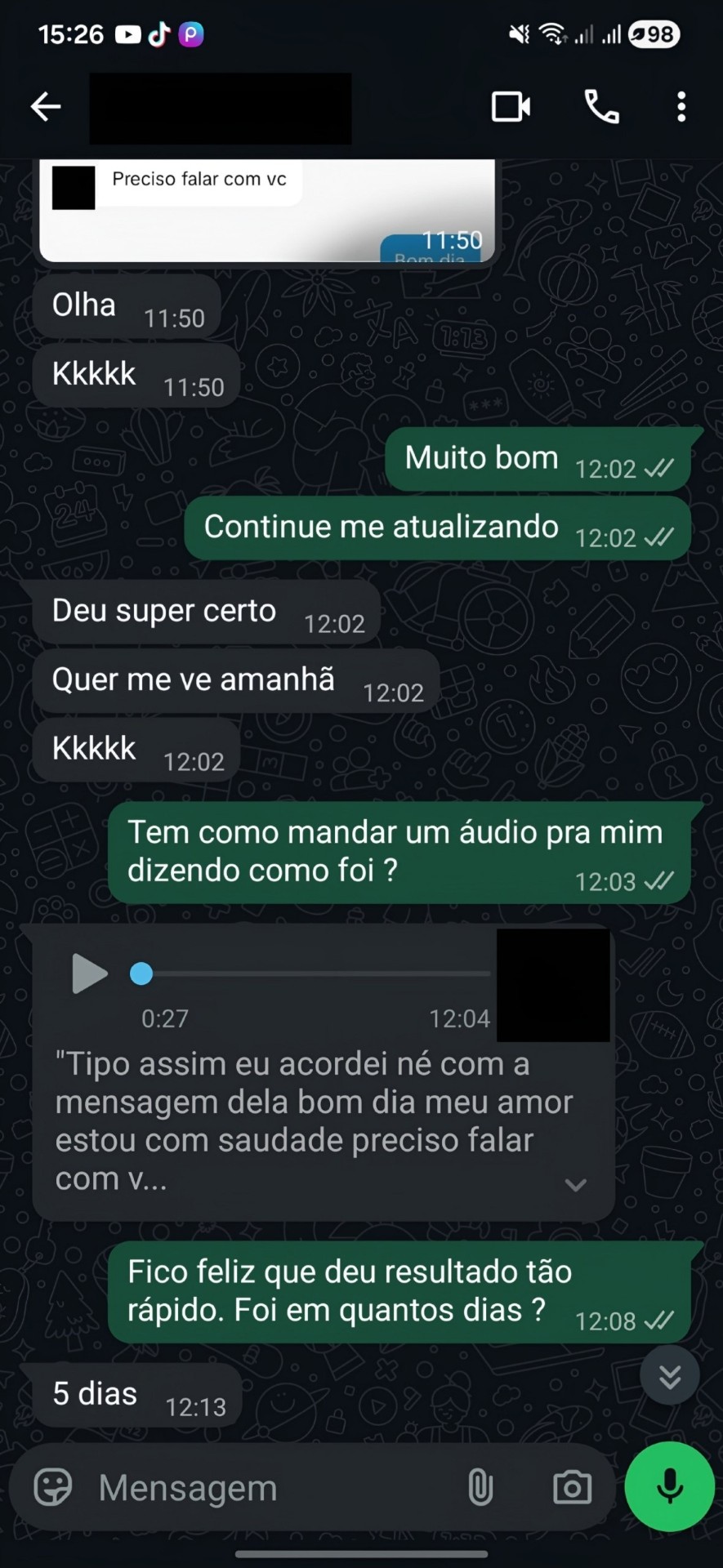The image size is (723, 1568).
Task: Jump to latest messages with the double chevron
Action: click(x=669, y=1376)
